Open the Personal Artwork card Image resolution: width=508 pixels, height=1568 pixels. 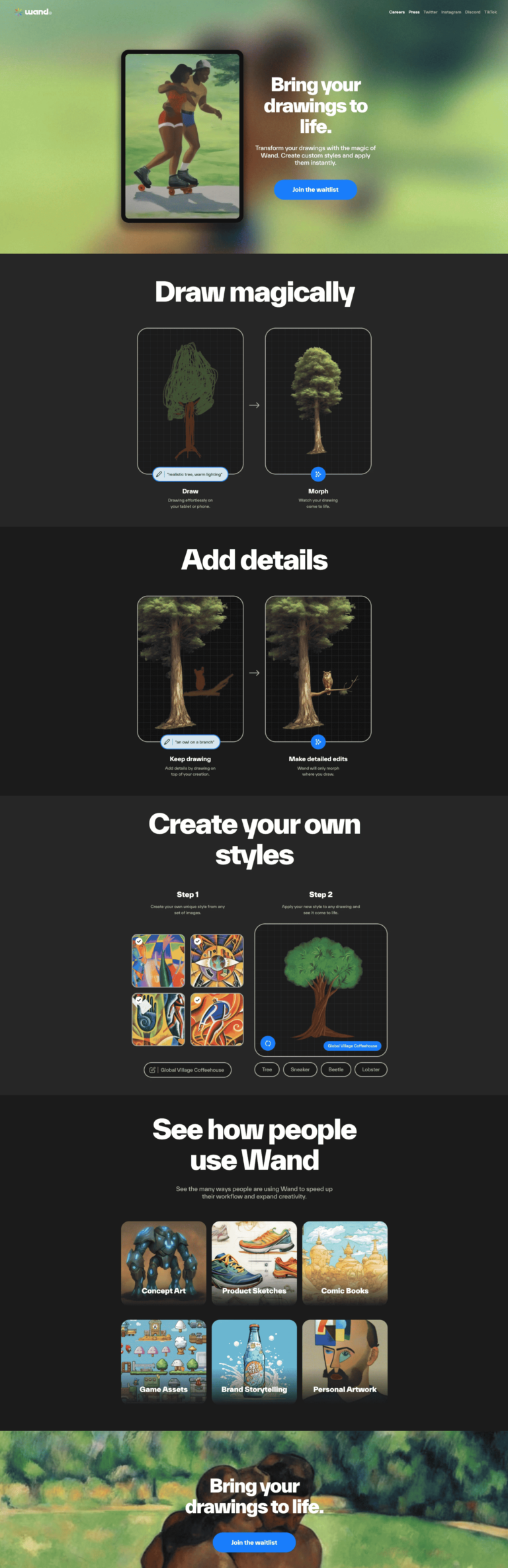pos(345,1361)
